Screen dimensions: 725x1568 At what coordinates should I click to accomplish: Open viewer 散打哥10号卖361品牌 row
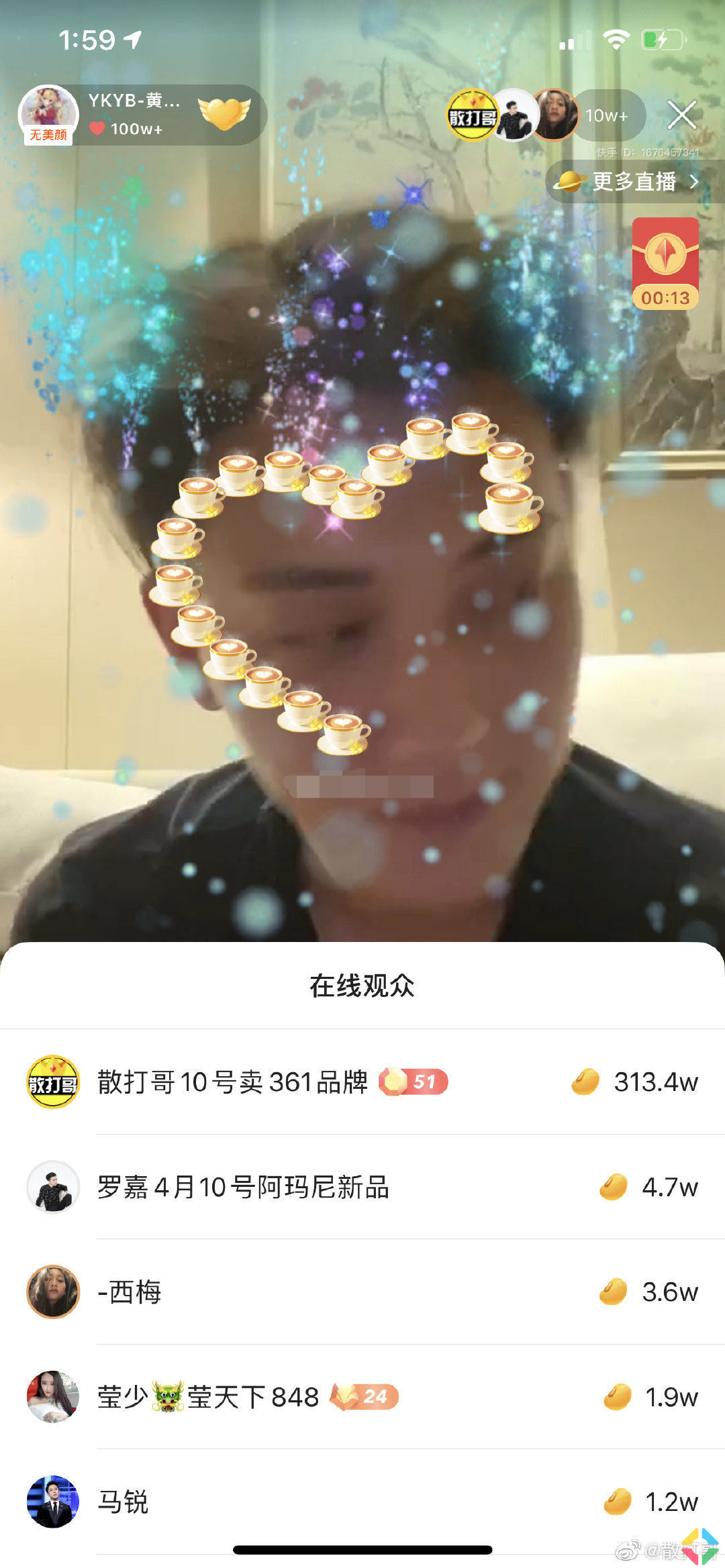coord(362,1082)
